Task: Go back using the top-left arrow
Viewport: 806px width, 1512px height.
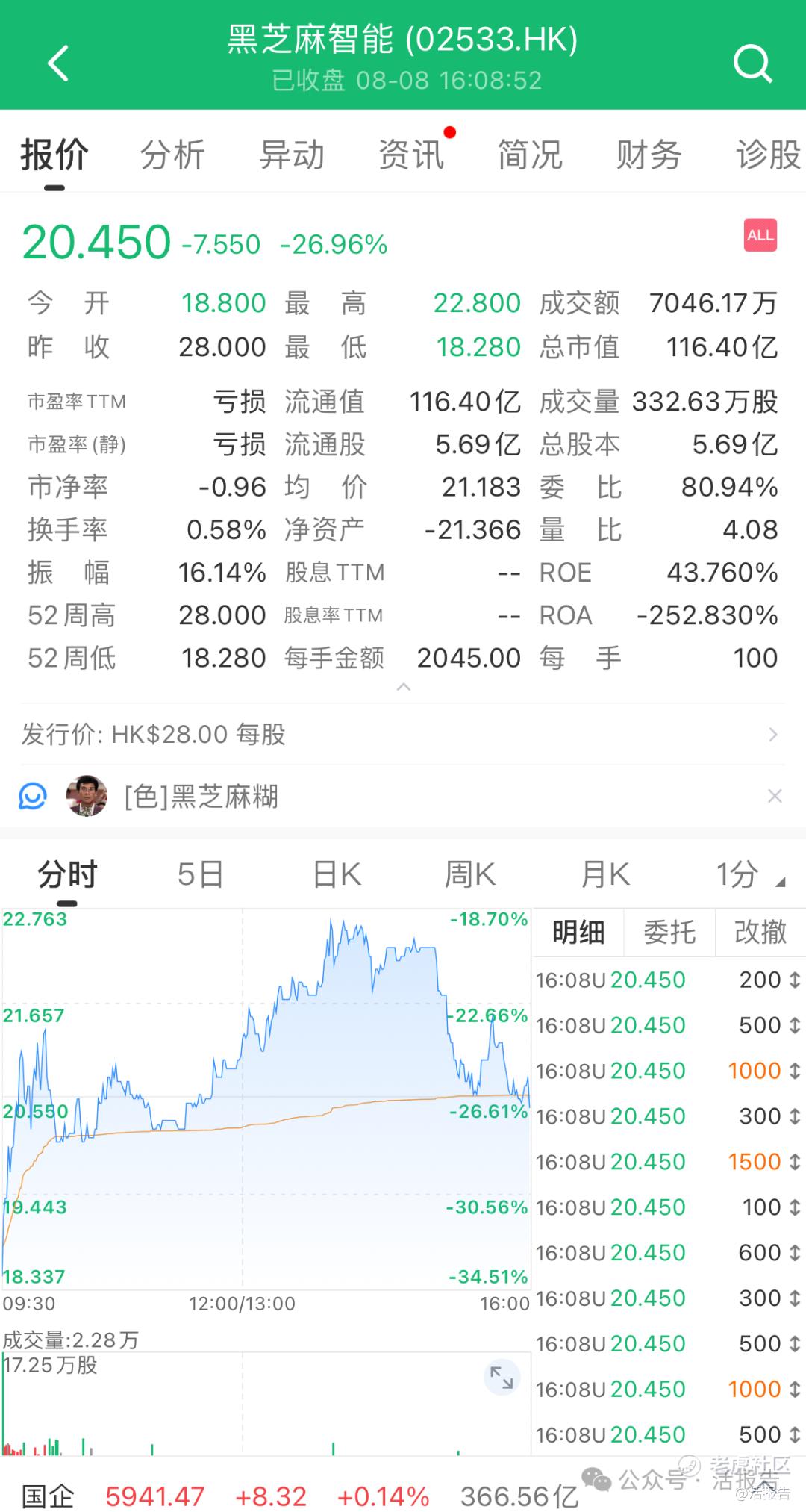Action: (x=58, y=63)
